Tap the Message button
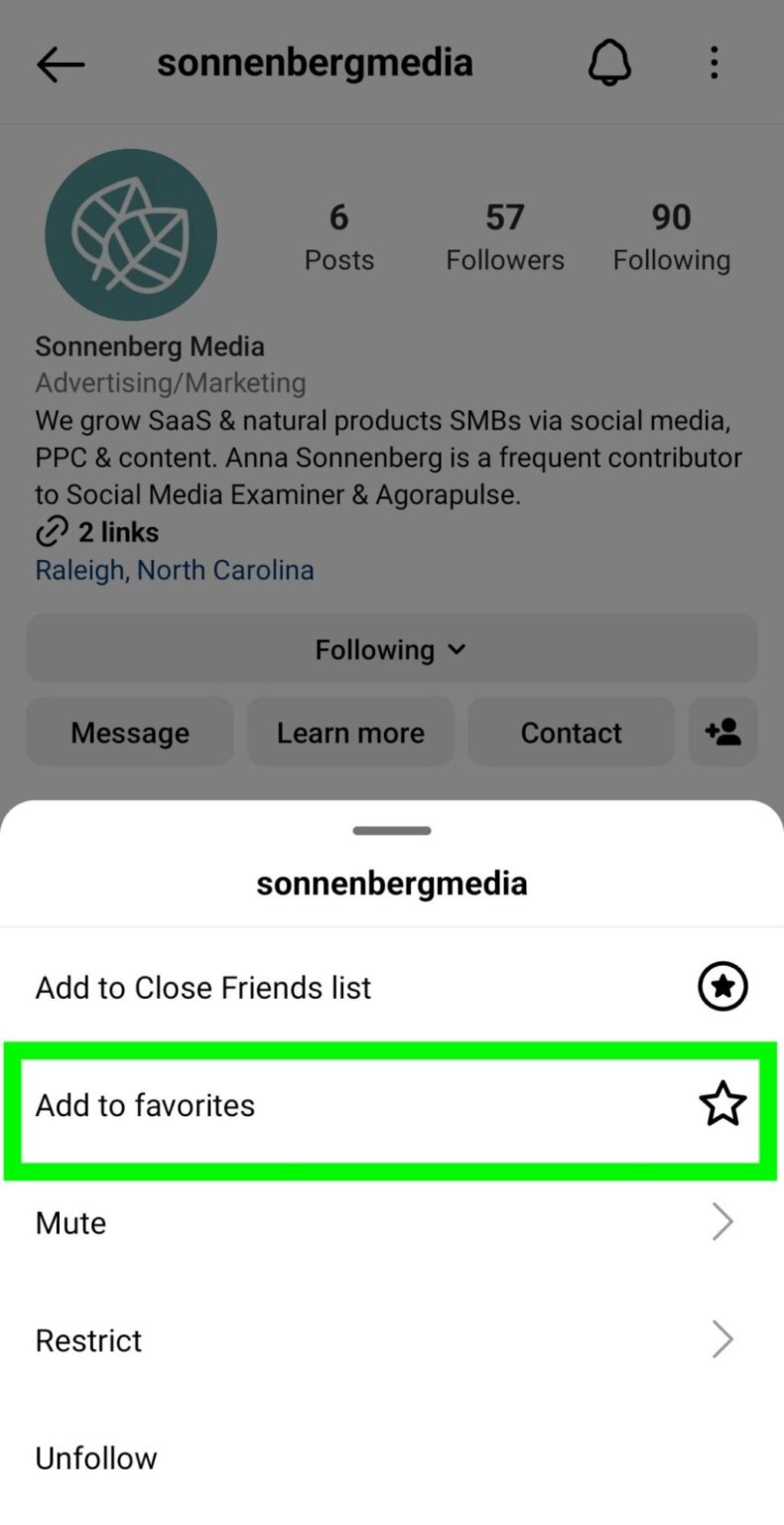The width and height of the screenshot is (784, 1525). click(x=129, y=732)
